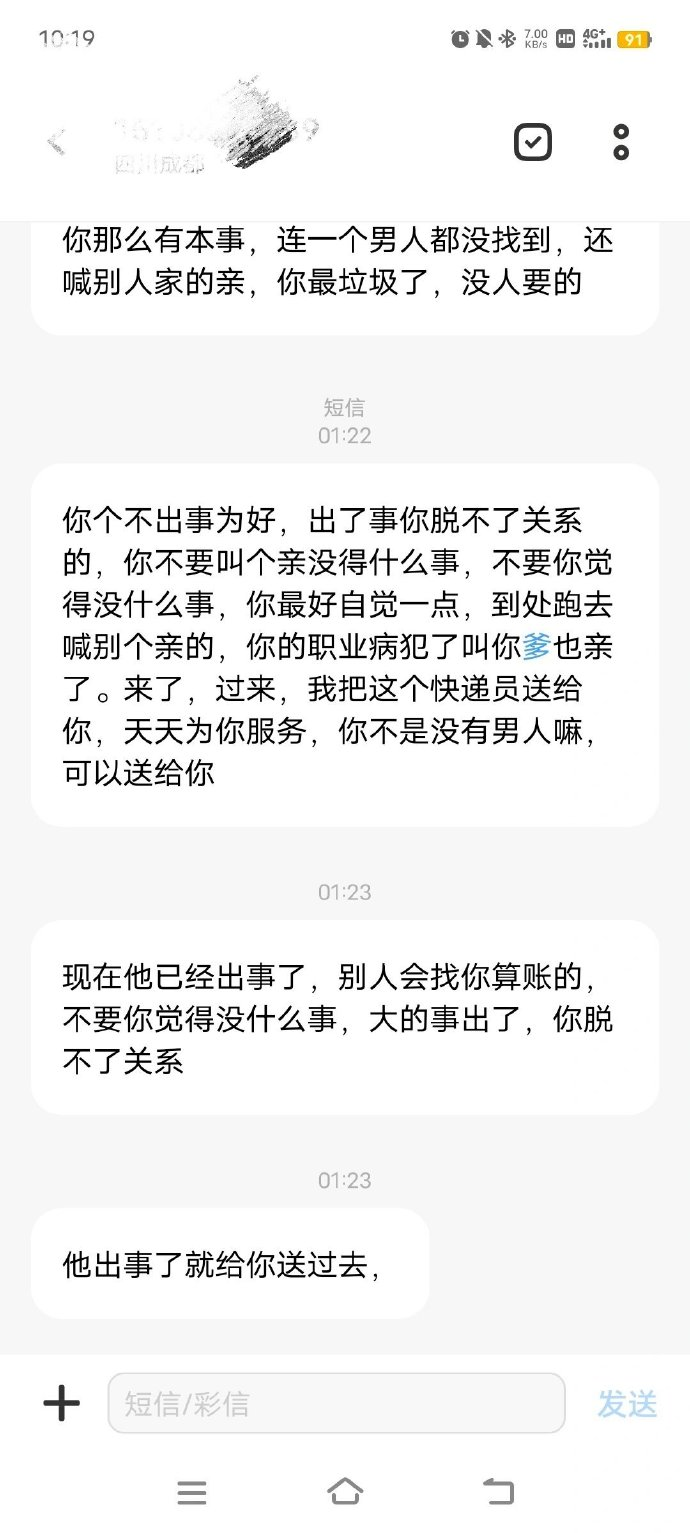The height and width of the screenshot is (1533, 690).
Task: Open the three-dot overflow menu
Action: pyautogui.click(x=621, y=142)
